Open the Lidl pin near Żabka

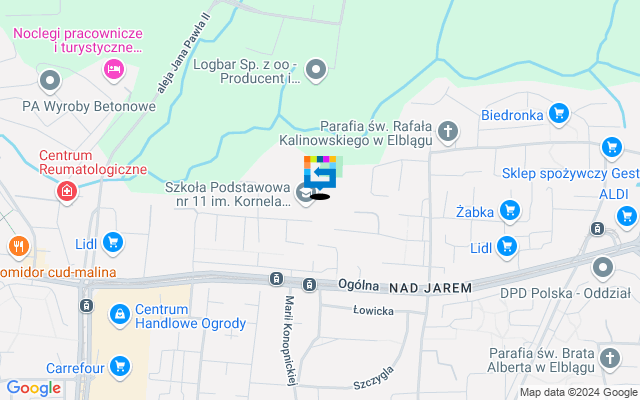click(508, 247)
